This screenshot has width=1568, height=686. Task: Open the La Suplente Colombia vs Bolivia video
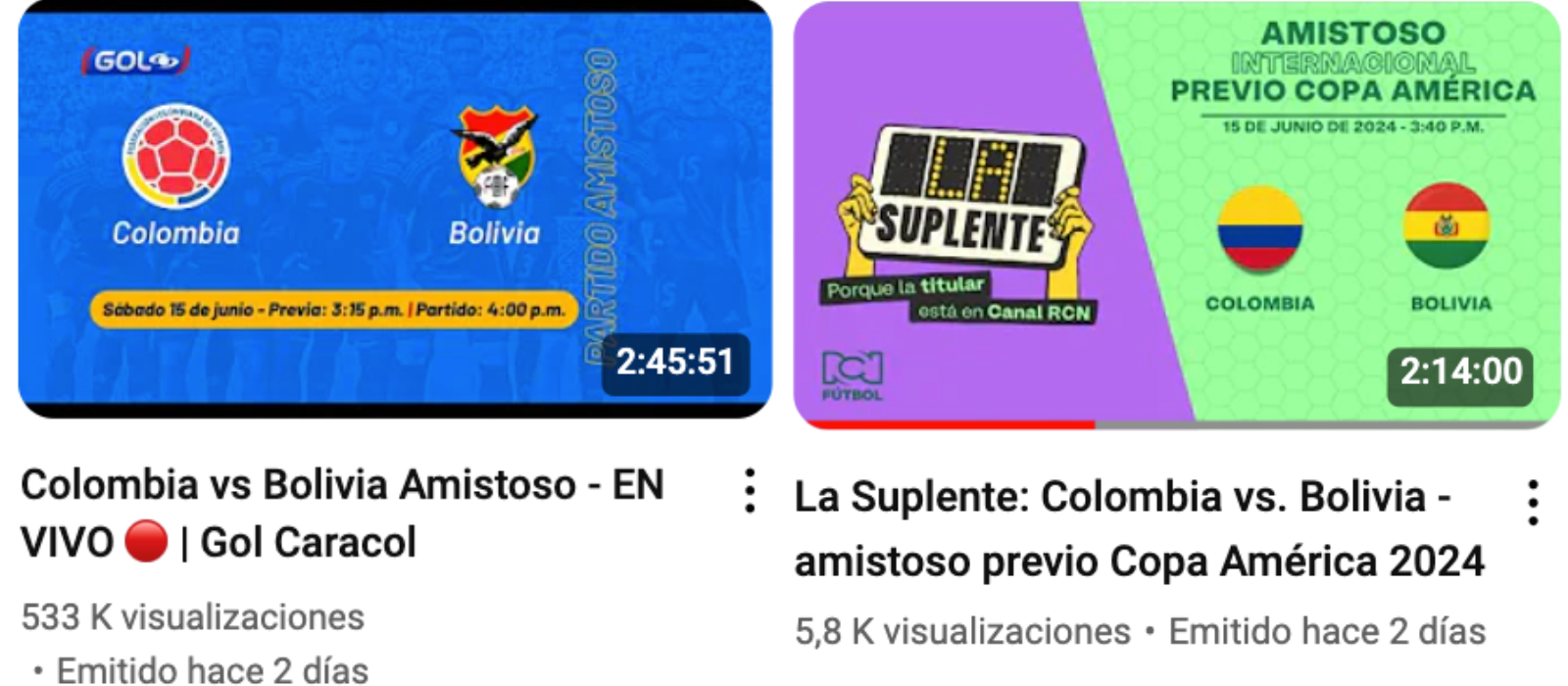[x=1176, y=216]
